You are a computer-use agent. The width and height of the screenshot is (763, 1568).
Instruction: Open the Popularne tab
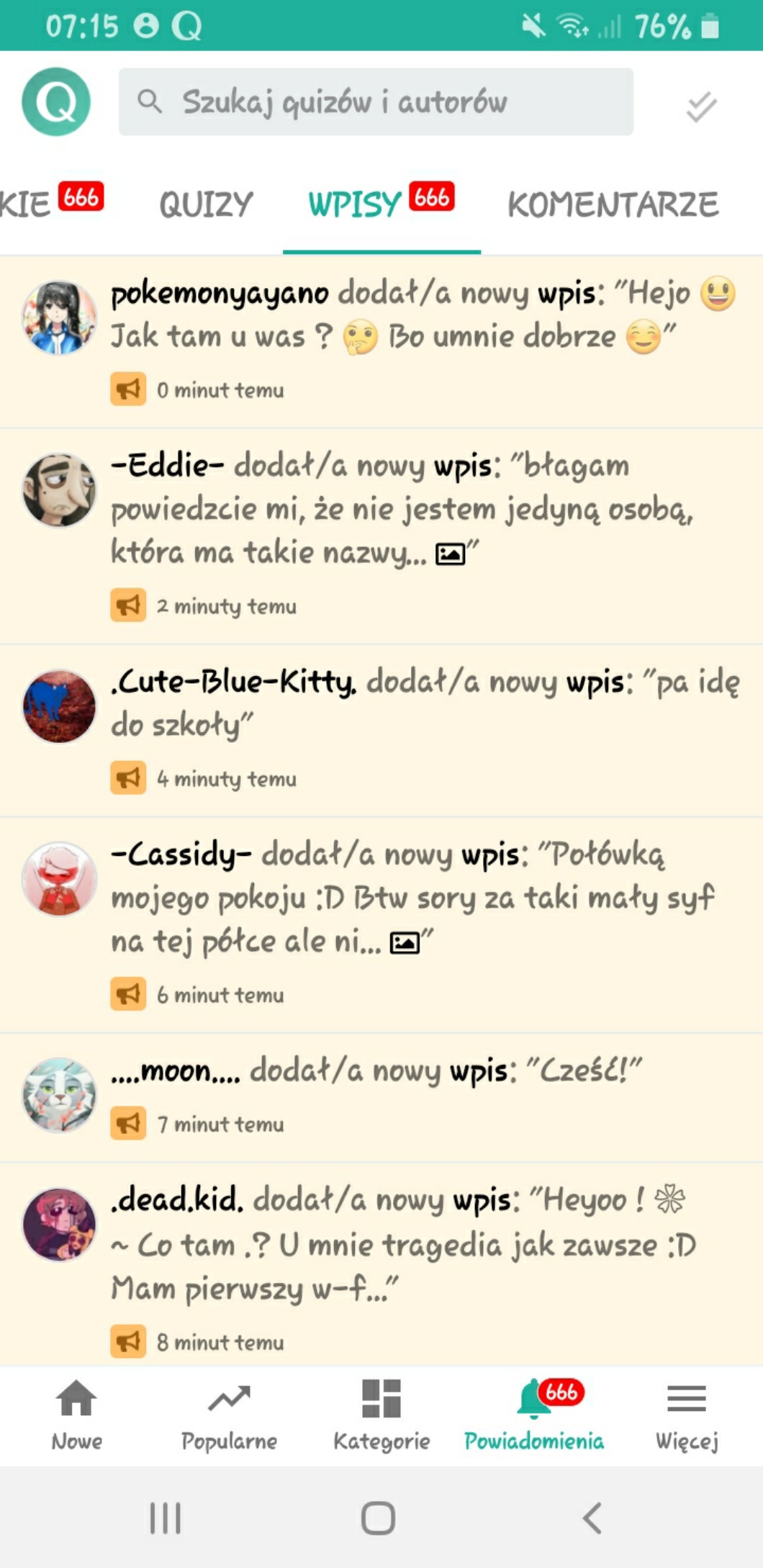[229, 1414]
